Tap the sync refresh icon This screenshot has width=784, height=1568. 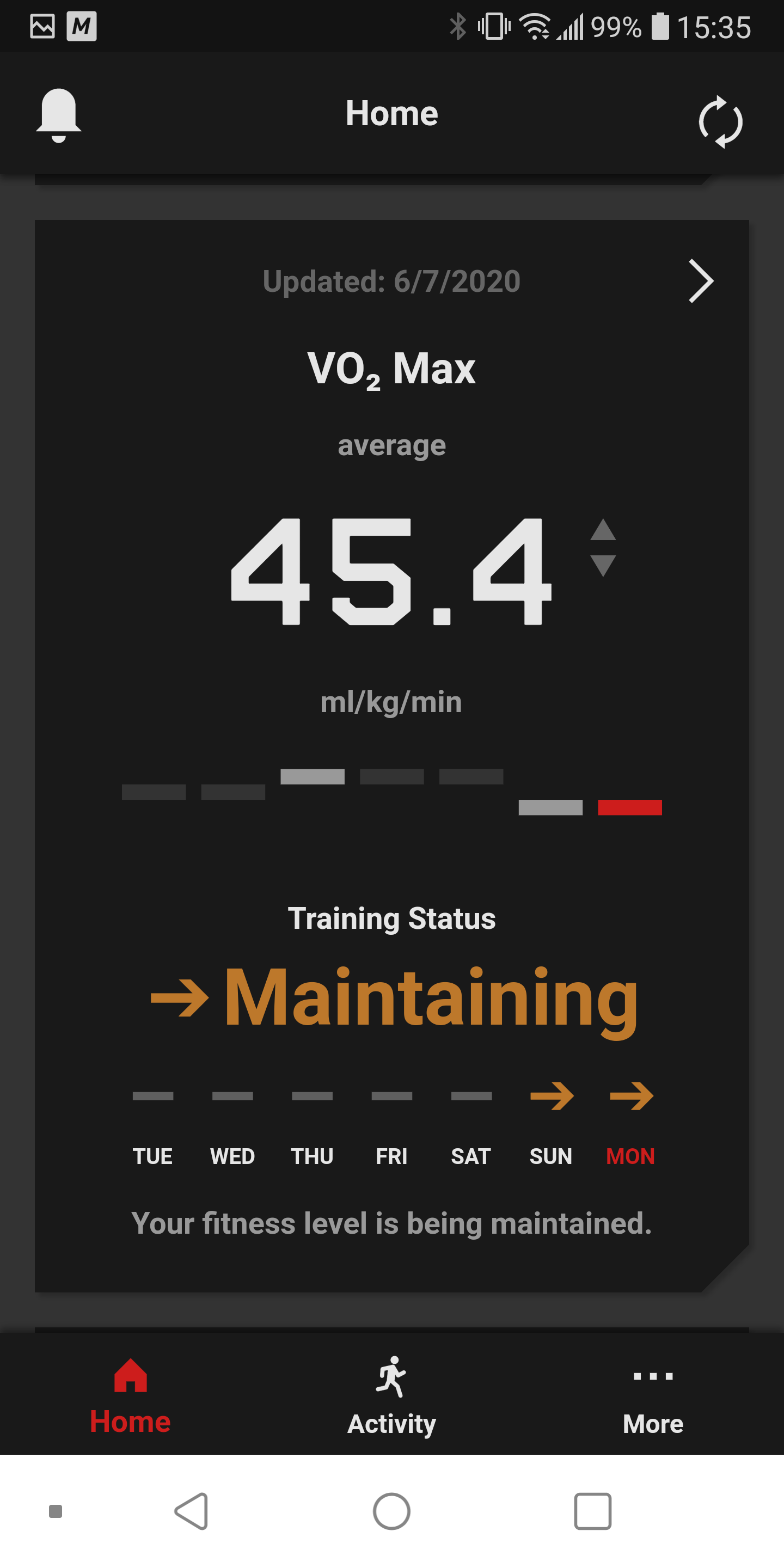coord(721,122)
